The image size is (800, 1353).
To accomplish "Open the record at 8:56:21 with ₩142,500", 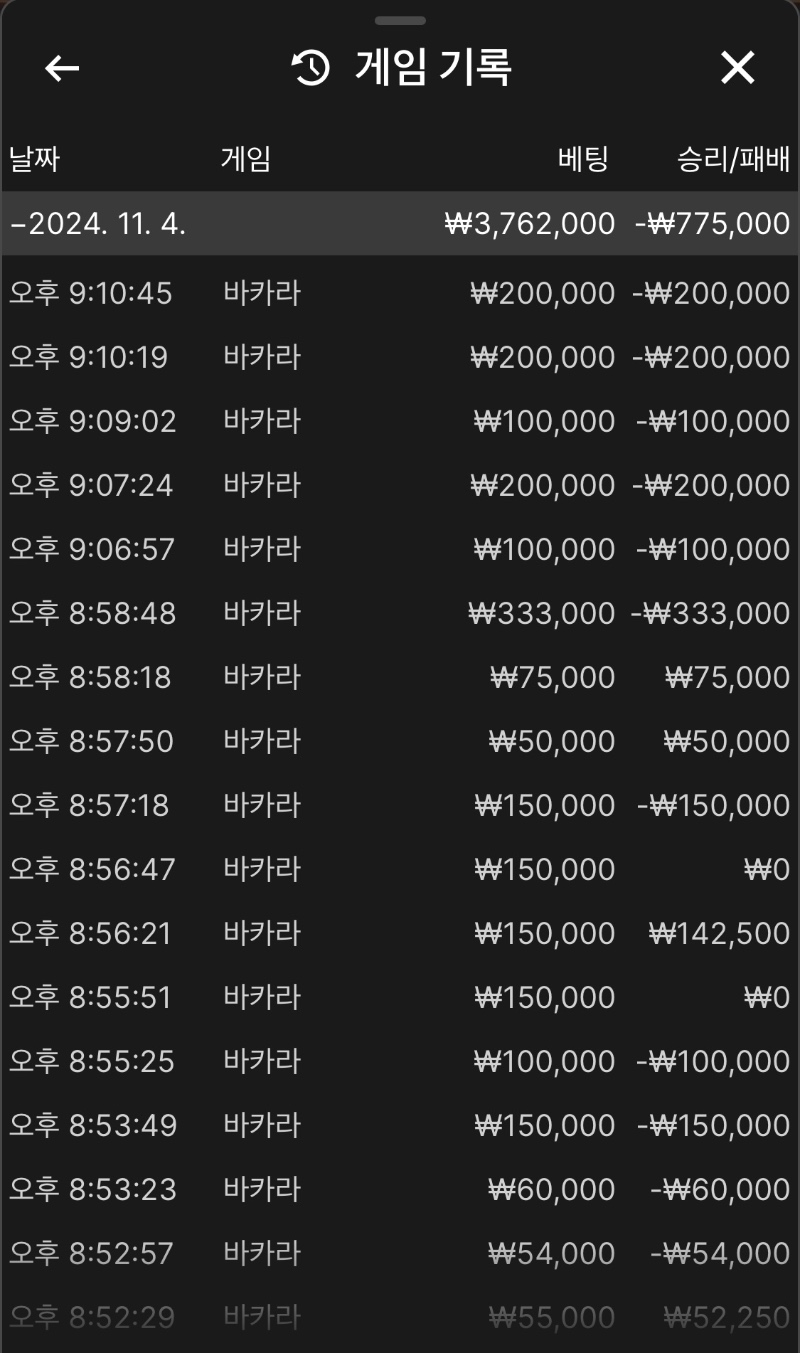I will [x=400, y=933].
